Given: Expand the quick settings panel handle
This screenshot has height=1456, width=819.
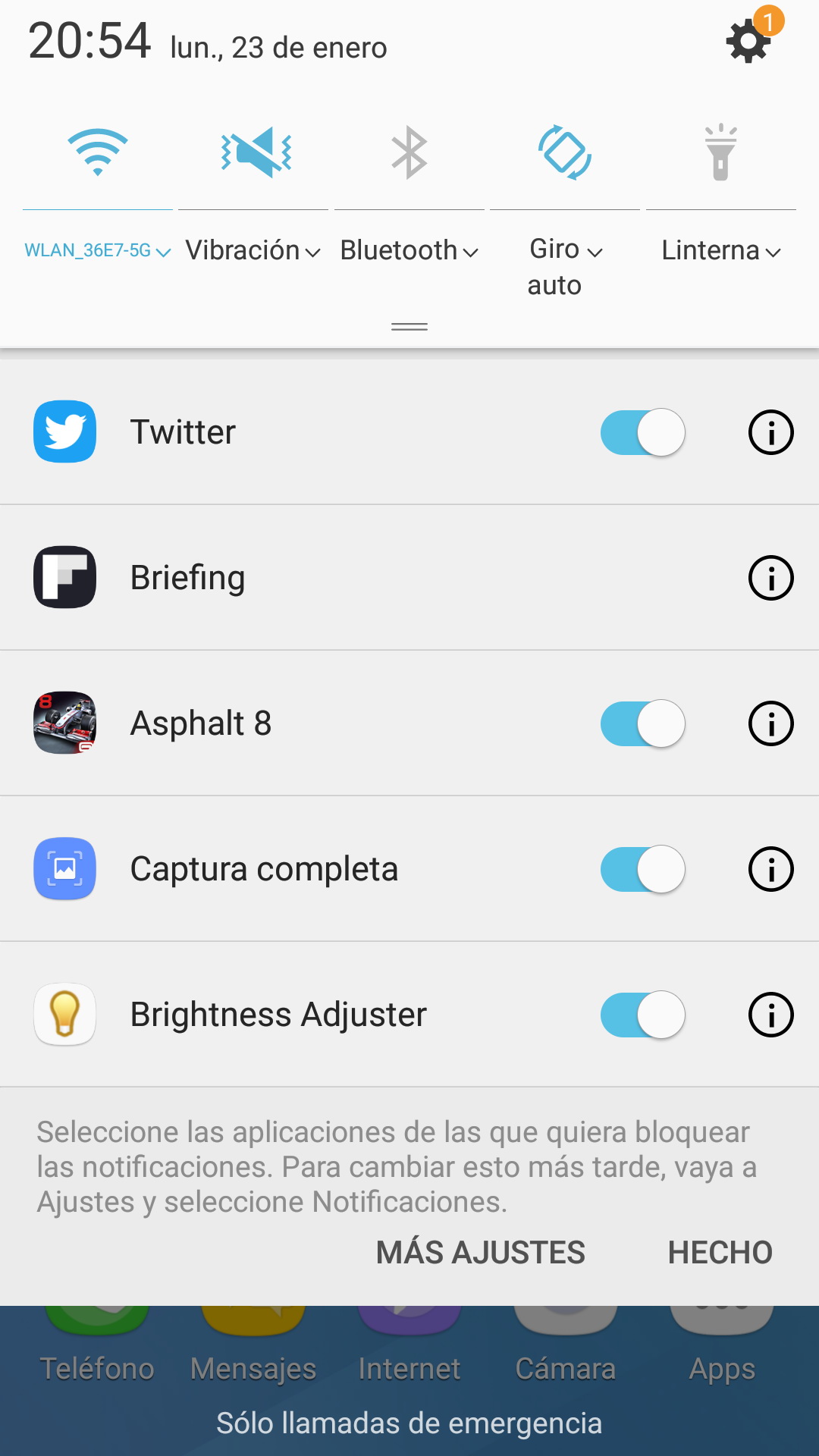Looking at the screenshot, I should (409, 327).
